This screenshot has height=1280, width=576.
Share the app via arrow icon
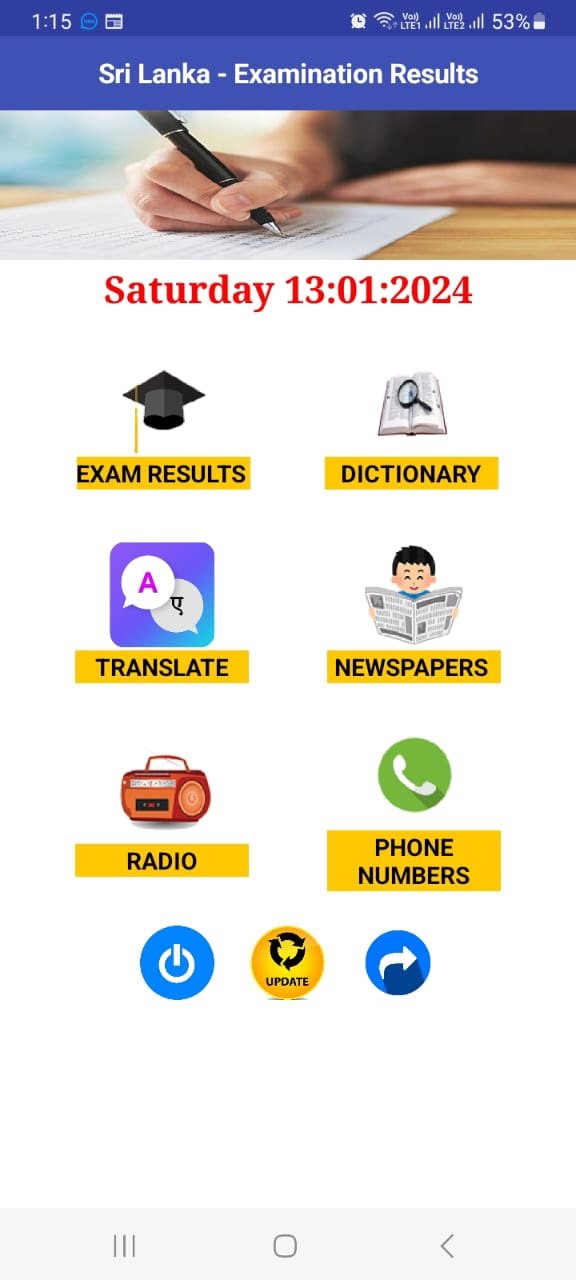[x=398, y=963]
